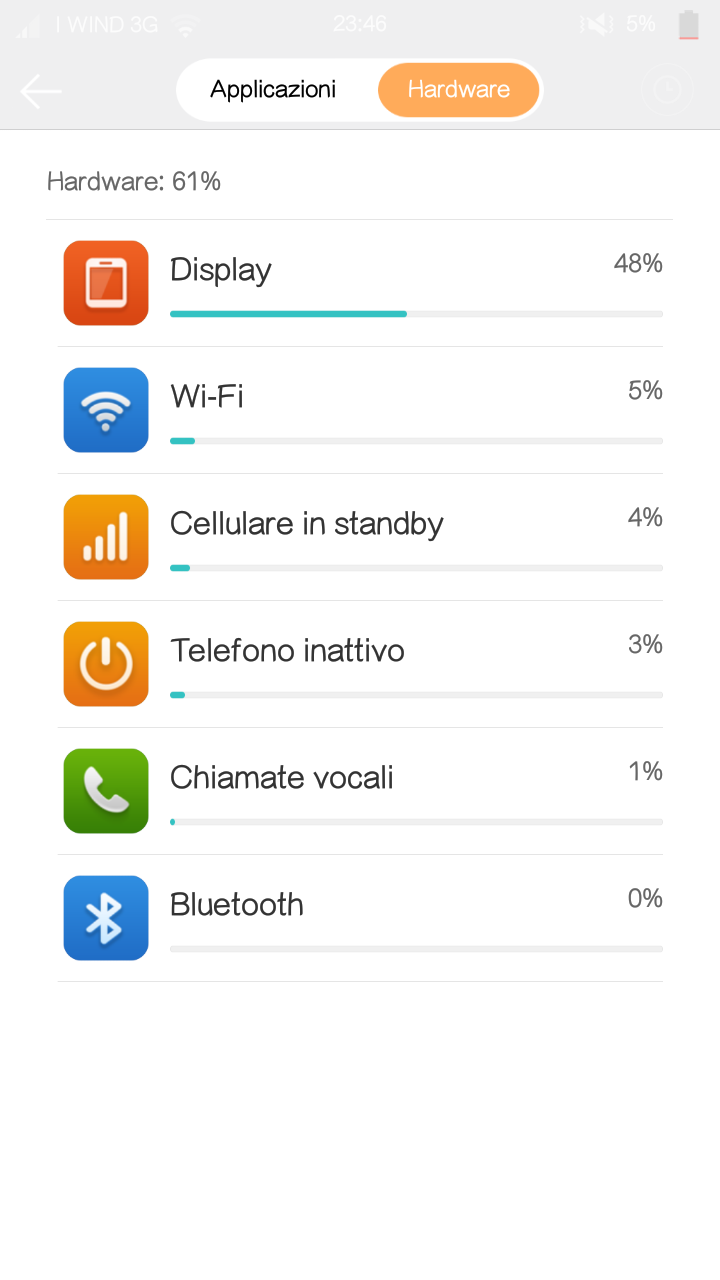Open Telefono inattivo usage details
Viewport: 720px width, 1280px height.
360,664
